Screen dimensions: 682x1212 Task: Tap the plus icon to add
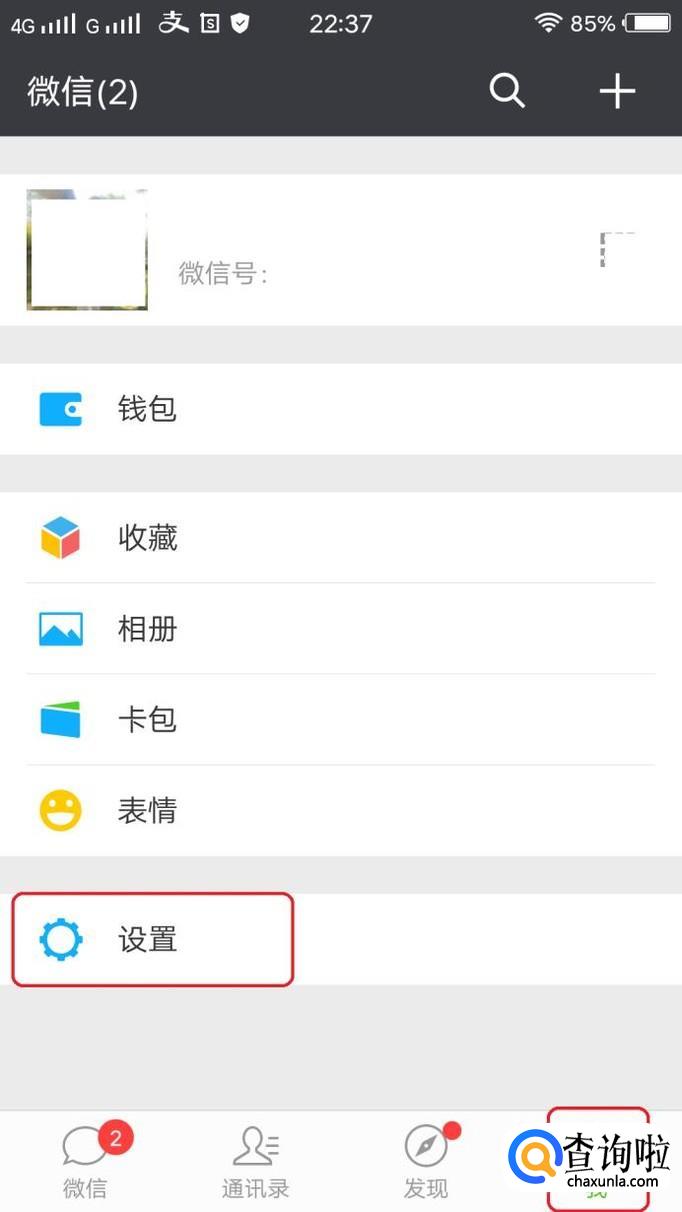coord(617,91)
